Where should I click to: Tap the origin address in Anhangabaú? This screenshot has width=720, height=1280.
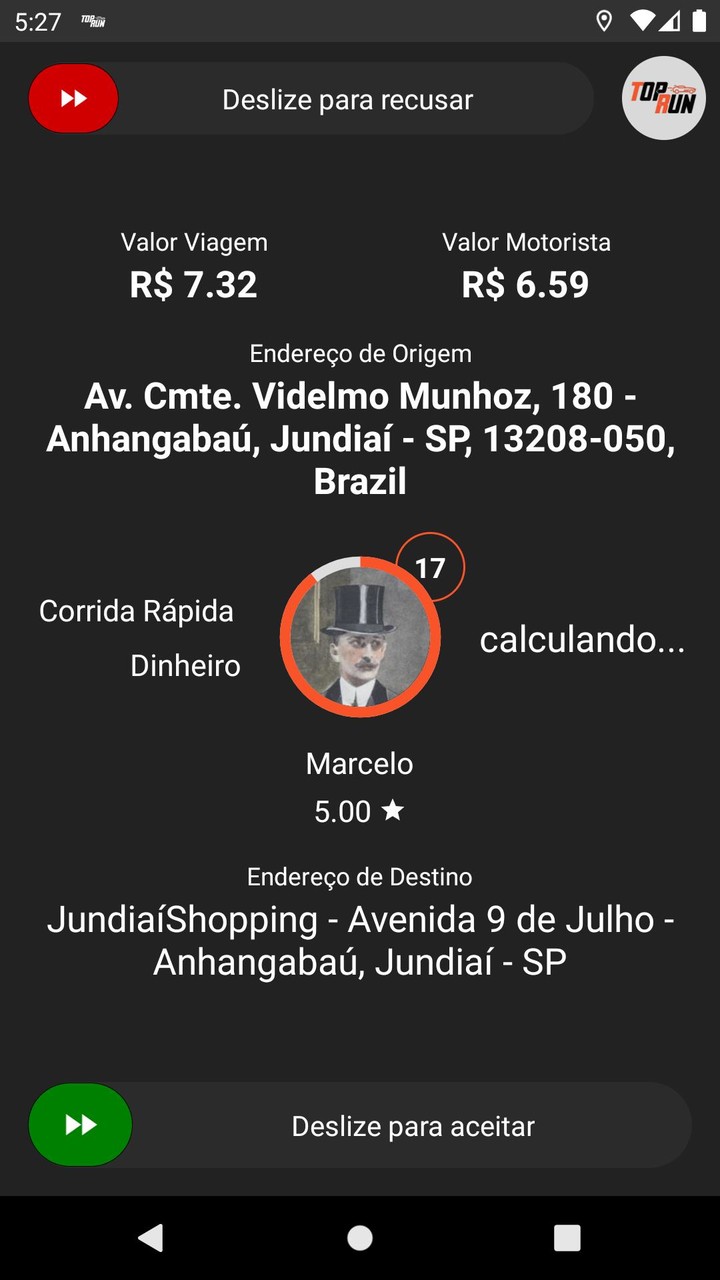[360, 438]
